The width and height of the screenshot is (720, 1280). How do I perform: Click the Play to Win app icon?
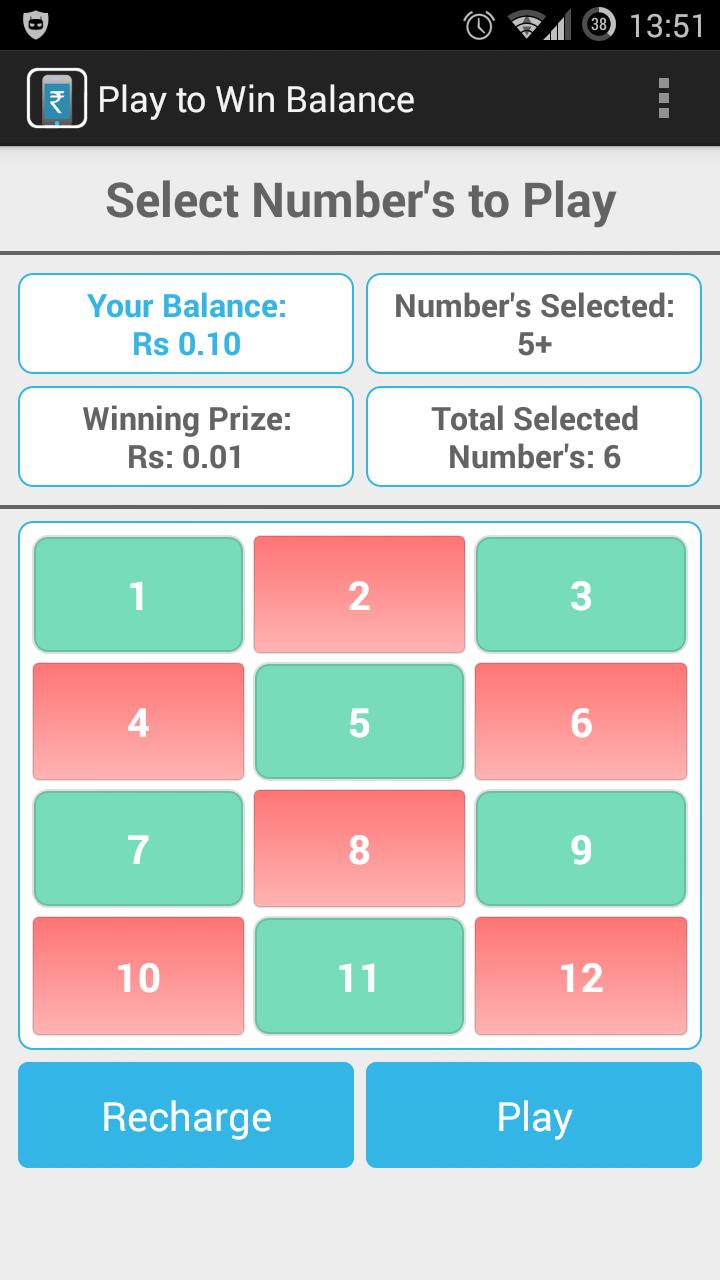click(57, 98)
